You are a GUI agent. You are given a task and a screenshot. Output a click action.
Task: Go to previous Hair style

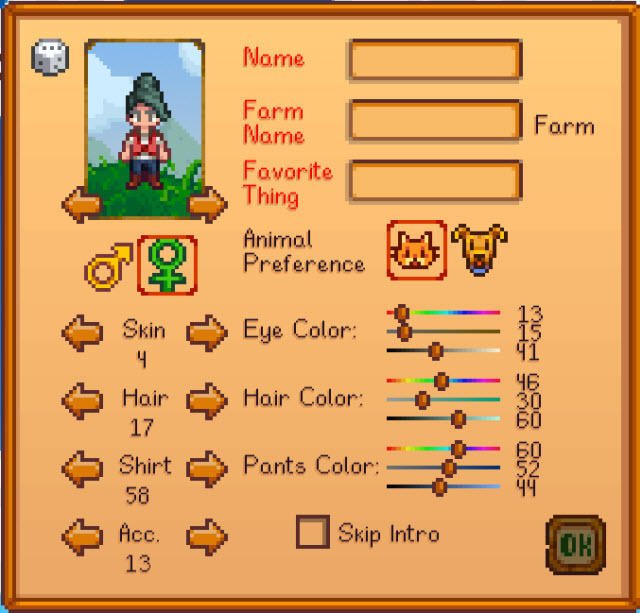point(82,401)
